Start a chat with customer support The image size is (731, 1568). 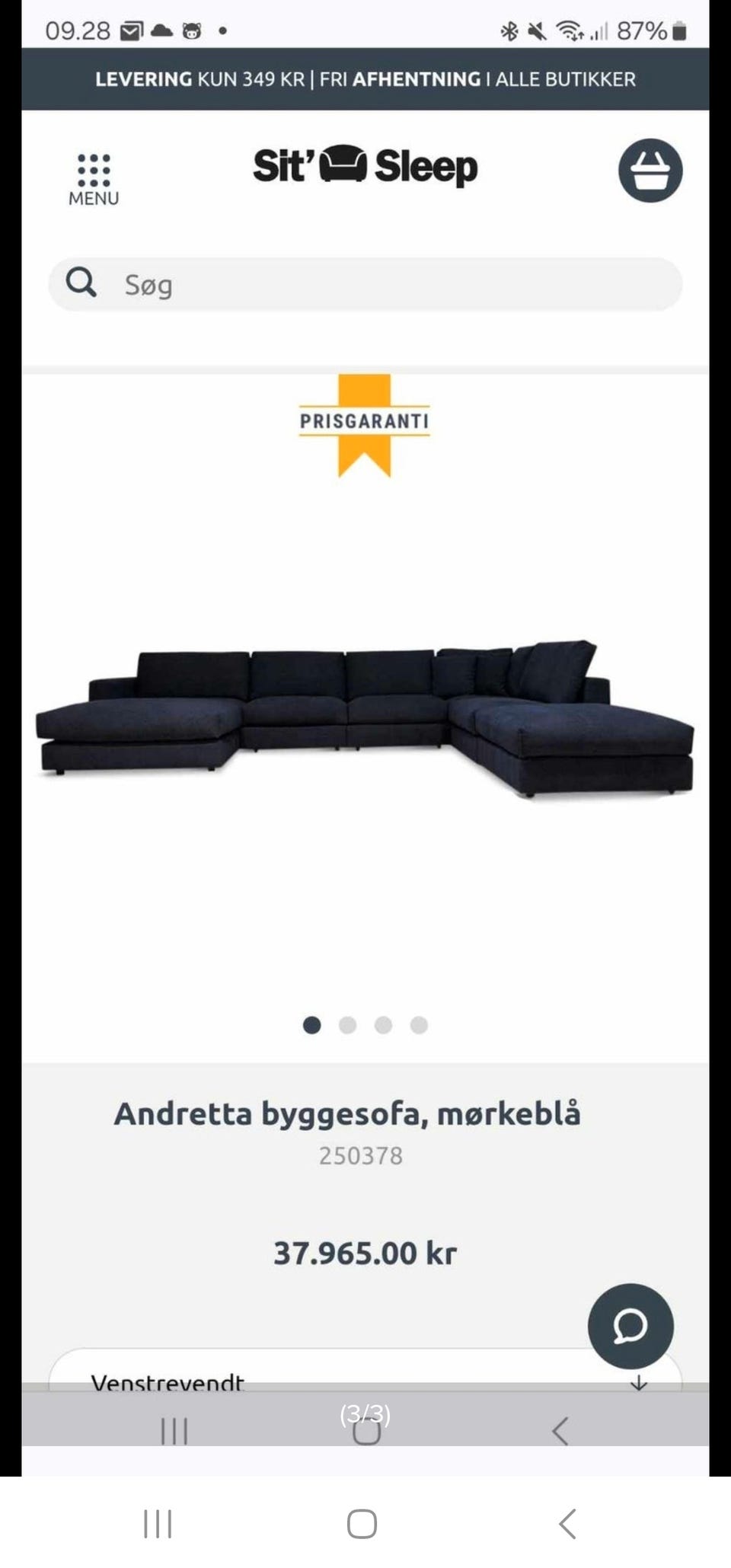pyautogui.click(x=630, y=1326)
